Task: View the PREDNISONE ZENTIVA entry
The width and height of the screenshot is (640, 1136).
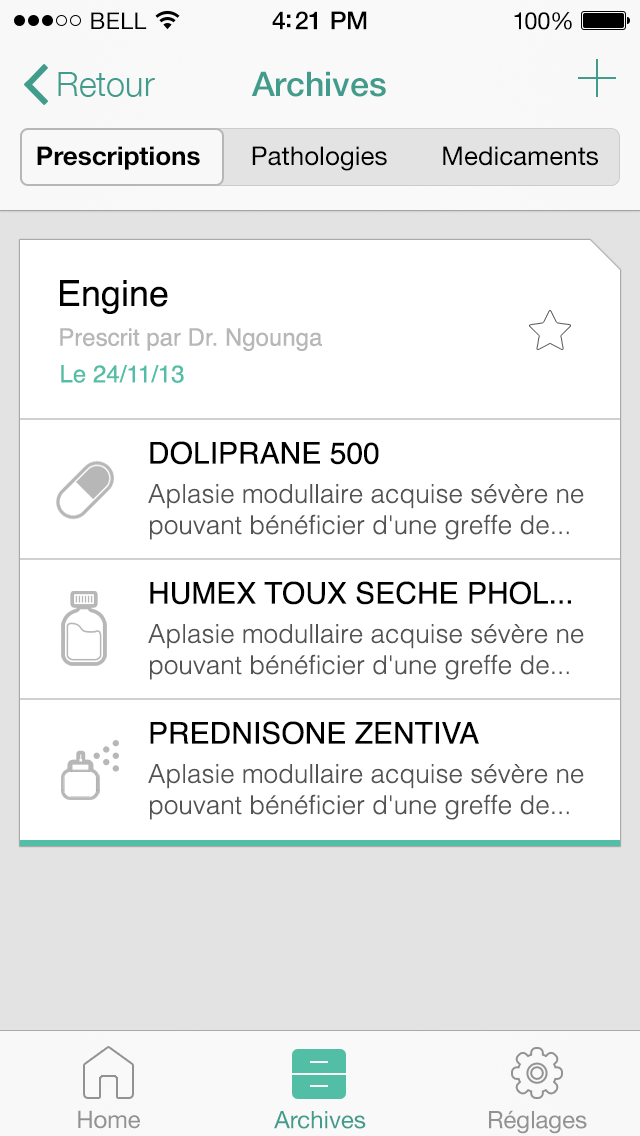Action: coord(320,769)
